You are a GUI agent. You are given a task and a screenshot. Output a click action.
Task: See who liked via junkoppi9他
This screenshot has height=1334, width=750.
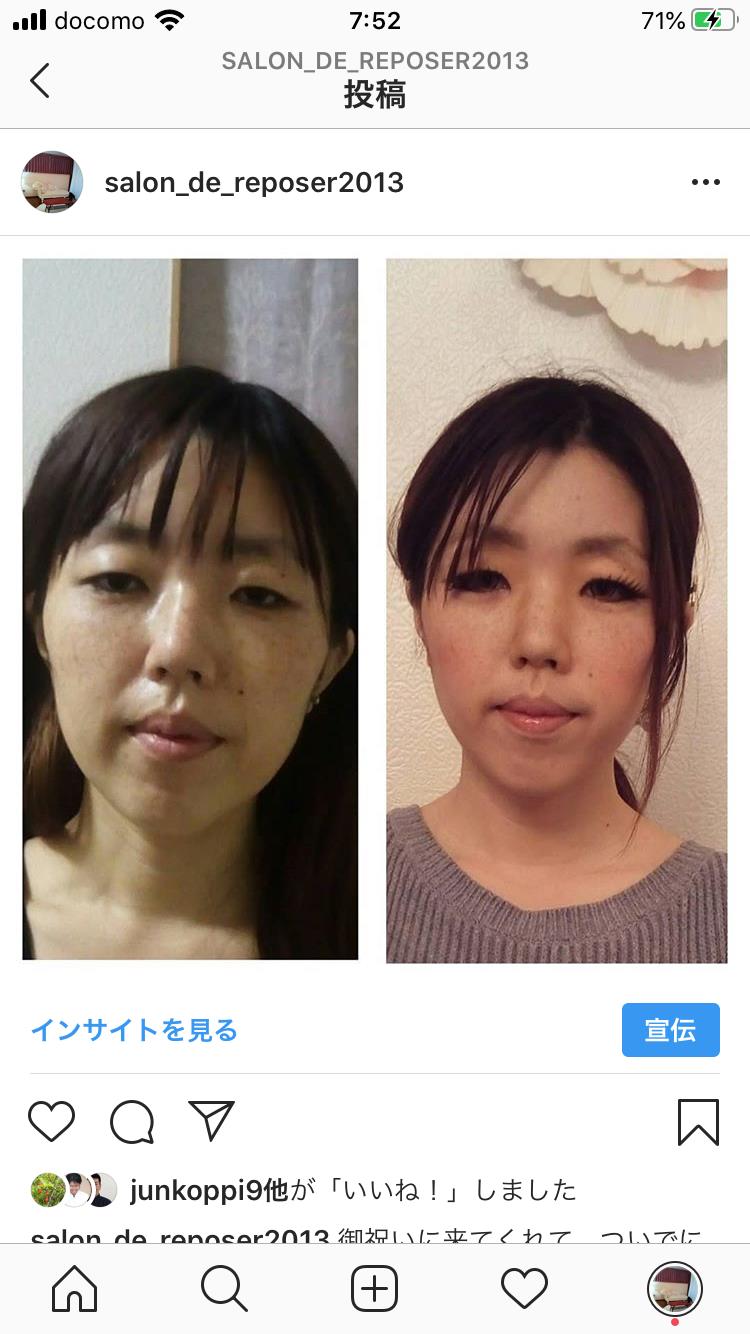(207, 1190)
